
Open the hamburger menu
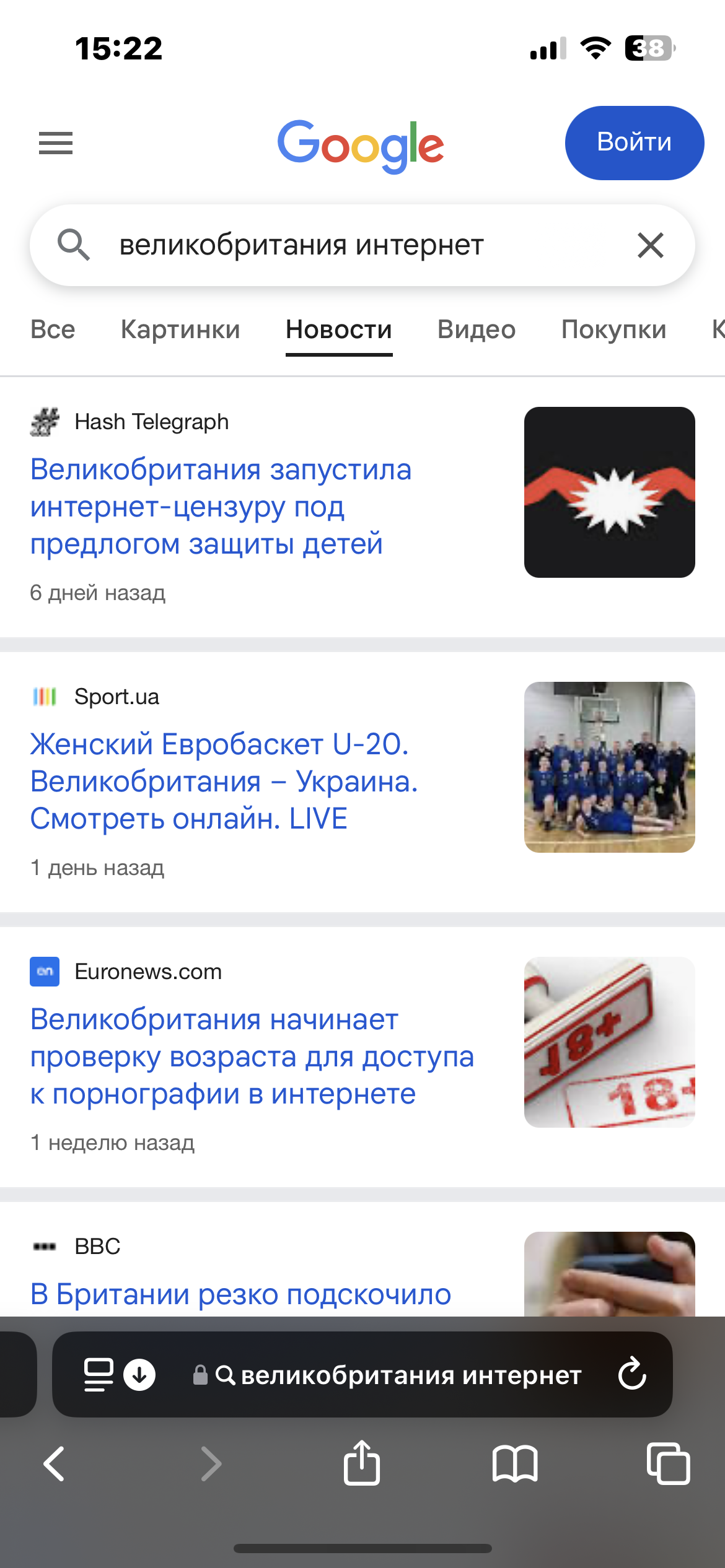click(x=56, y=143)
